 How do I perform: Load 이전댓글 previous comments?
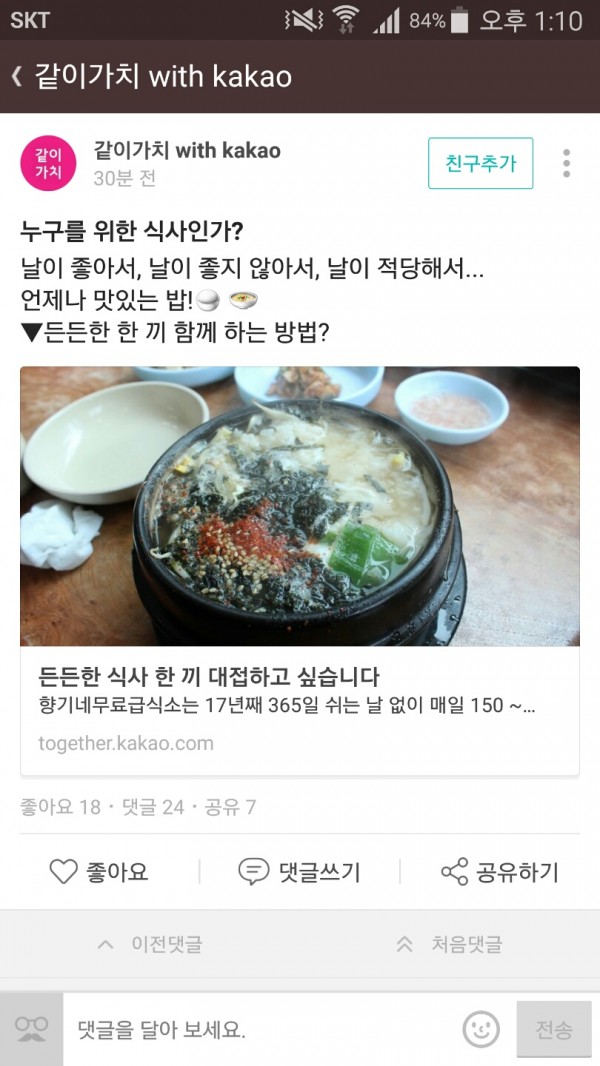(150, 944)
